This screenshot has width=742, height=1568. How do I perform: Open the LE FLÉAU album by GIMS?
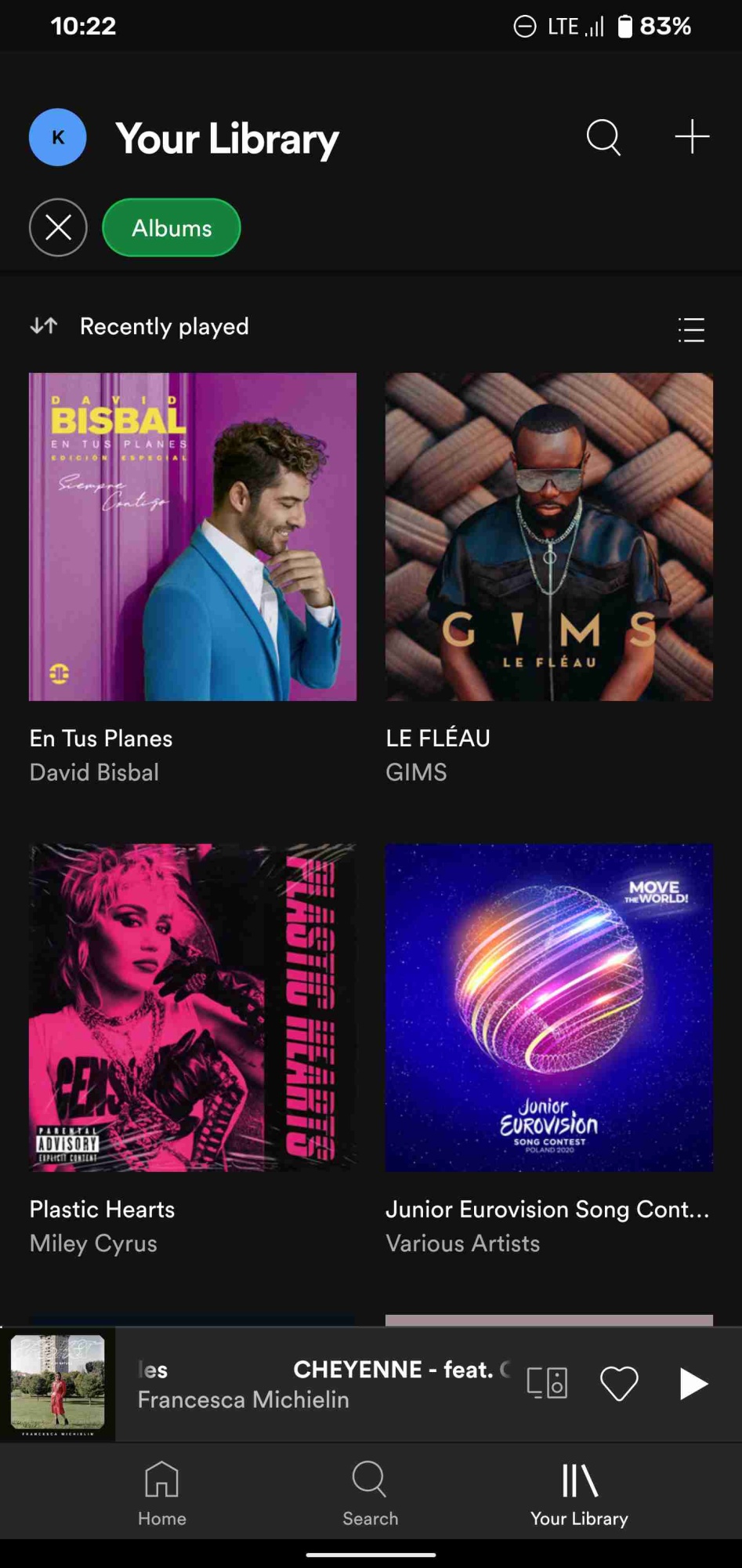548,537
